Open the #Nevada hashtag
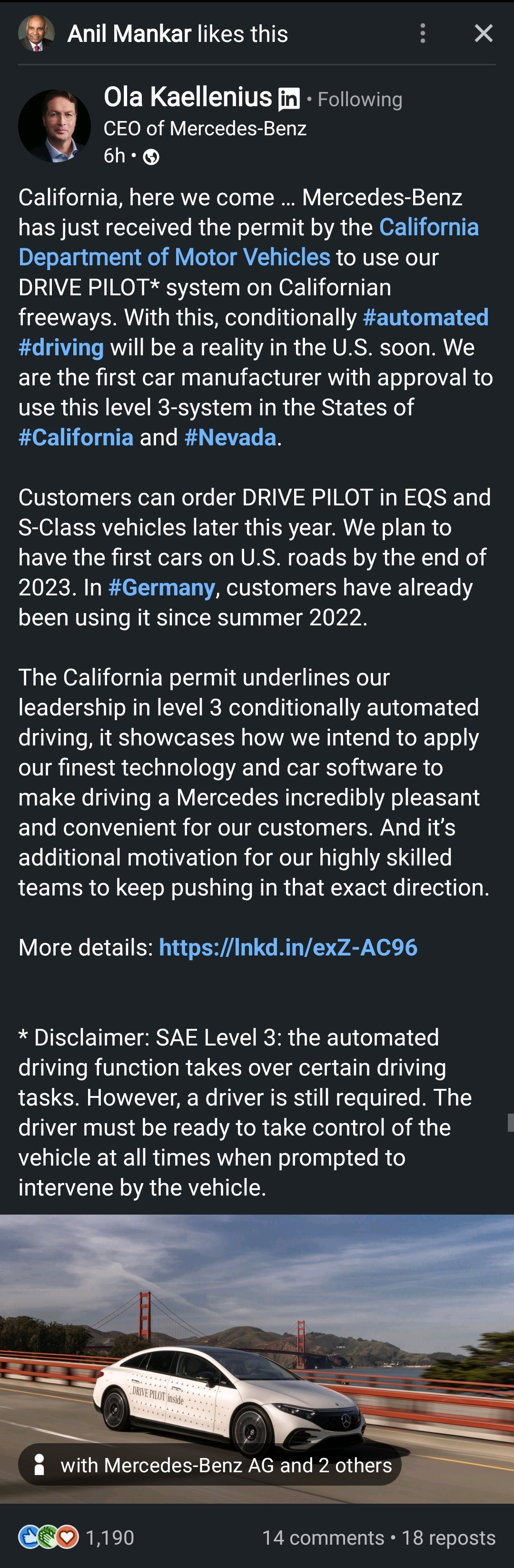This screenshot has height=1568, width=514. (x=230, y=437)
